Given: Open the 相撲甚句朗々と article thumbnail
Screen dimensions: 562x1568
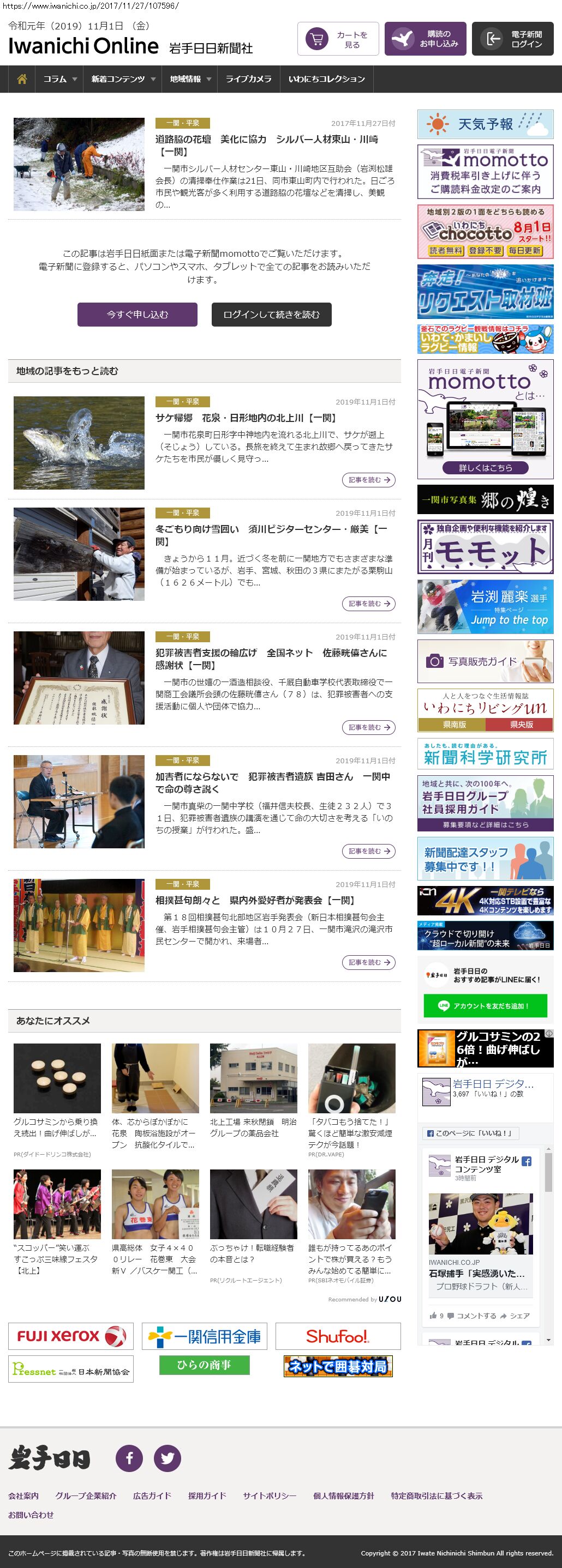Looking at the screenshot, I should click(x=79, y=925).
